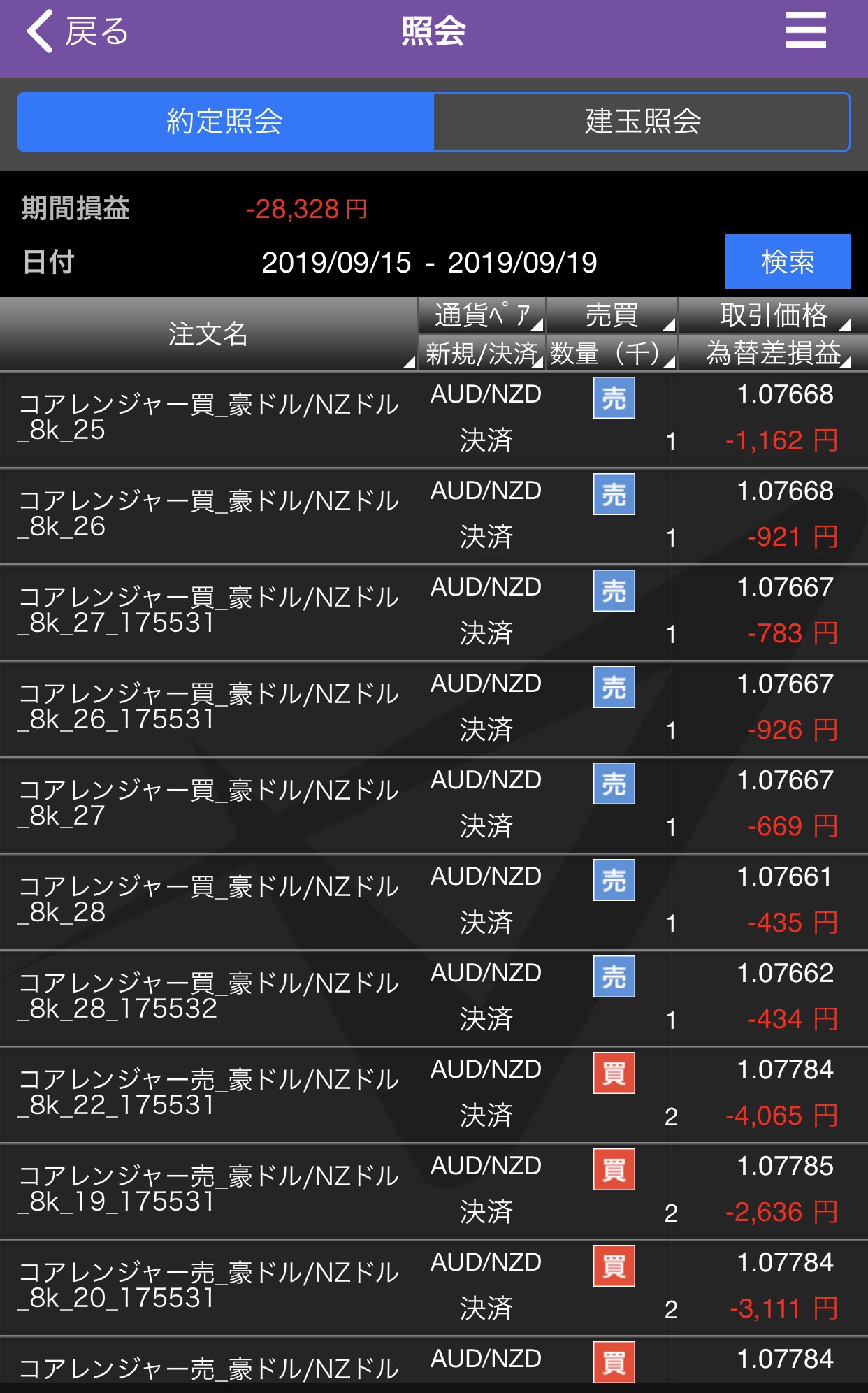Sort by 通貨ペア column header
The image size is (868, 1393).
pyautogui.click(x=482, y=315)
